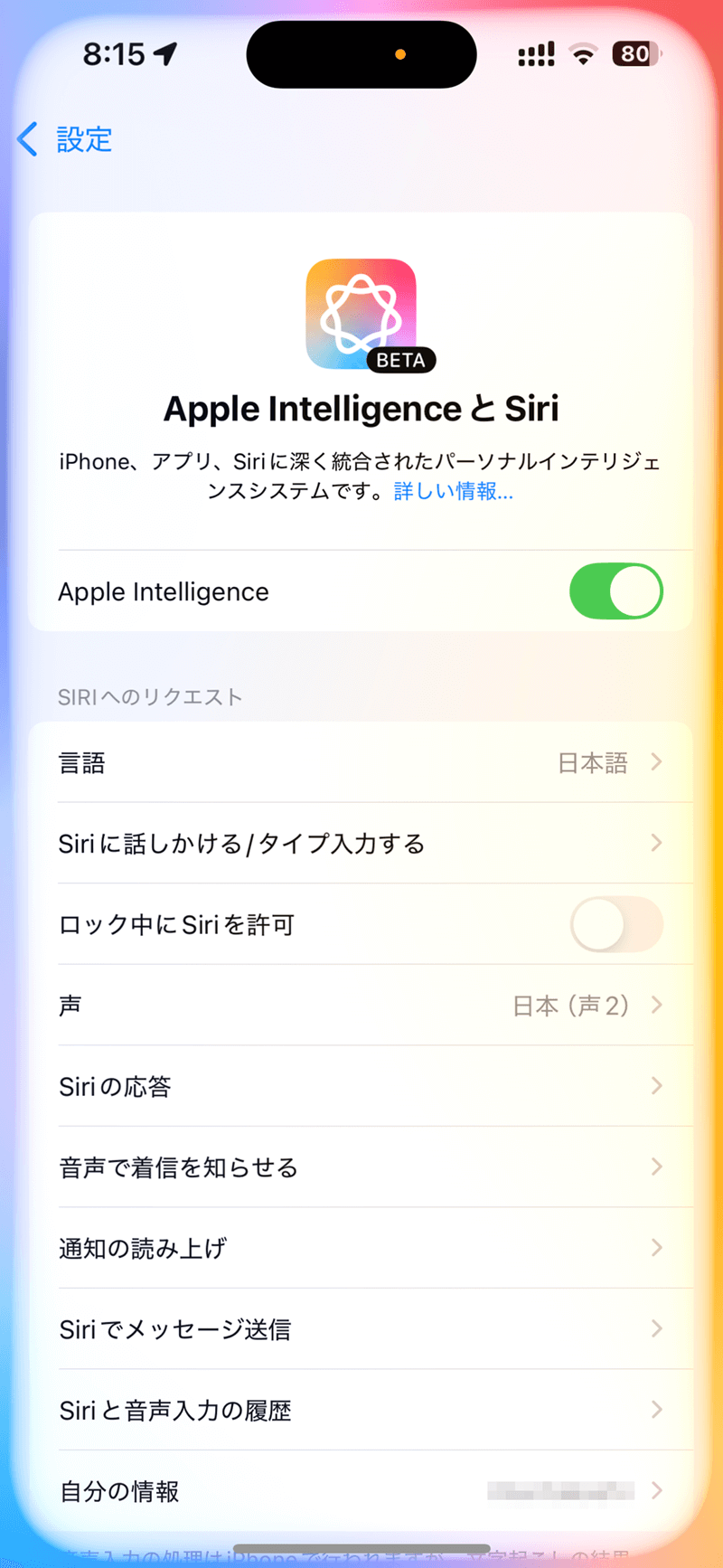Open 通知の読み上げ settings
The image size is (723, 1568).
tap(361, 1248)
